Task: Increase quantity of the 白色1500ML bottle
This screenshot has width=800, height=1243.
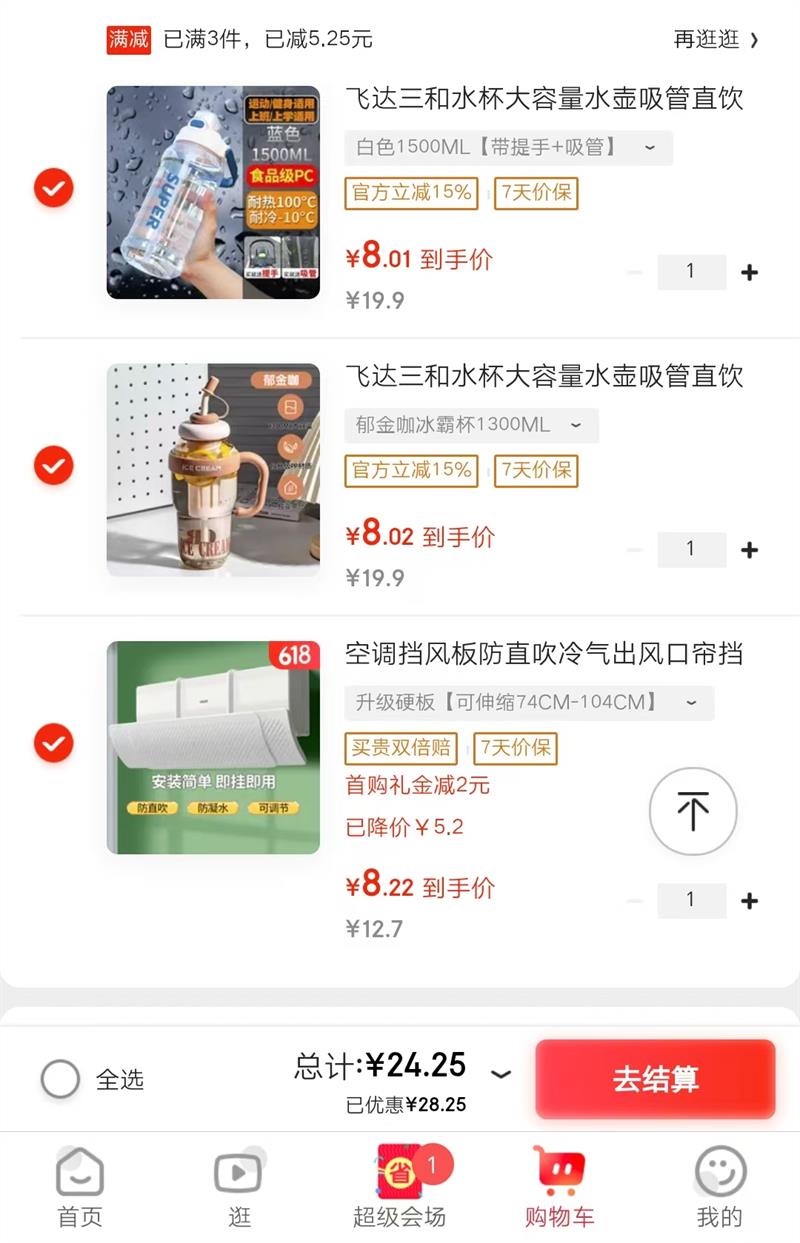Action: (749, 273)
